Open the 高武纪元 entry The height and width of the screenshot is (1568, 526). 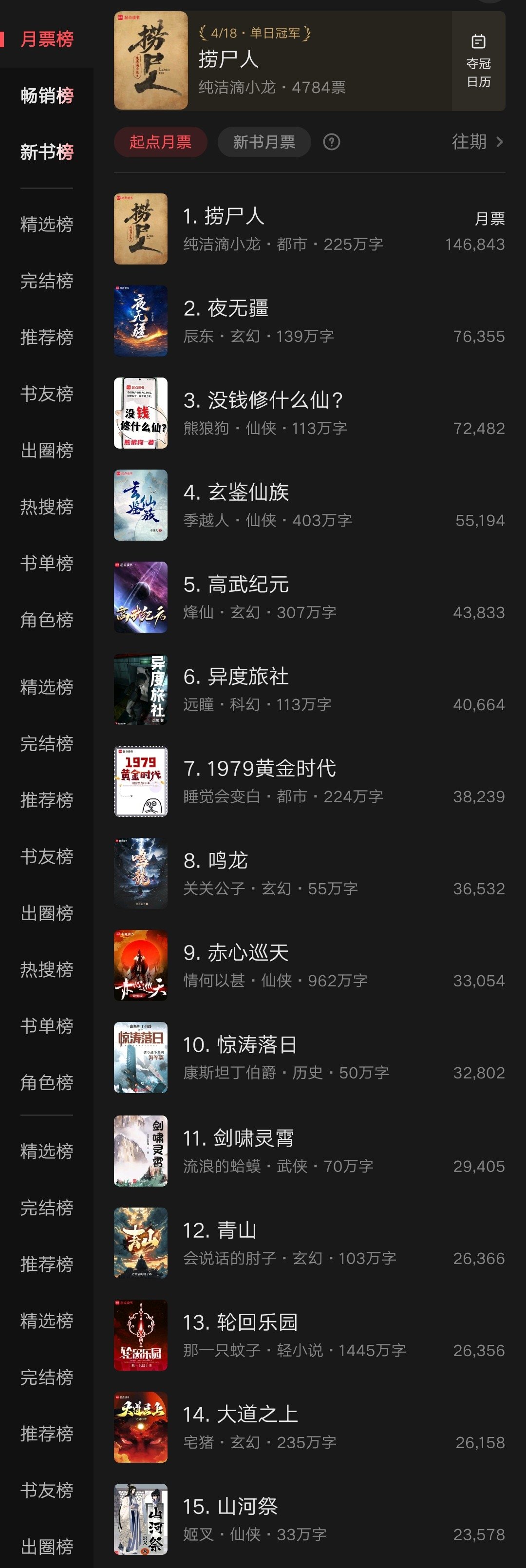coord(309,597)
